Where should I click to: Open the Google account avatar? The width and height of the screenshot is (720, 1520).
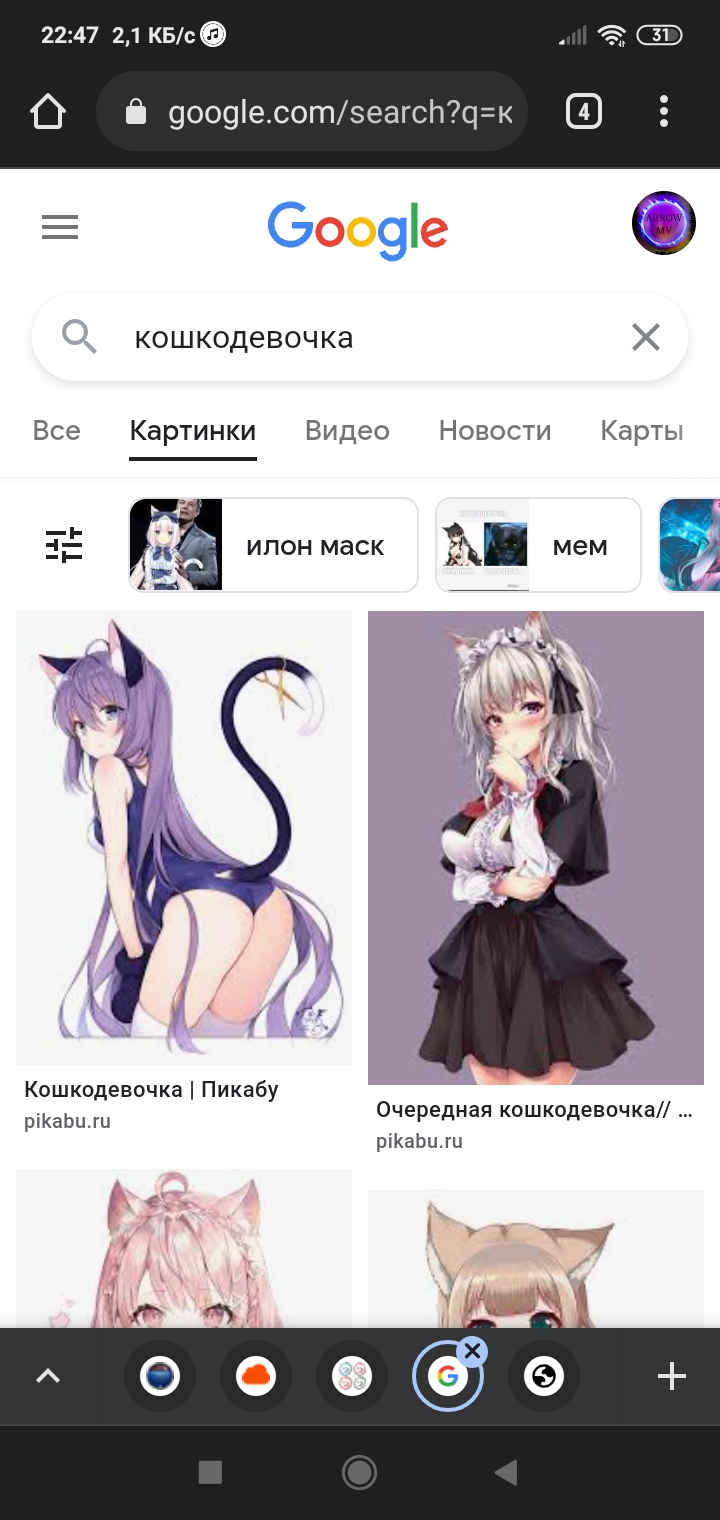point(664,223)
